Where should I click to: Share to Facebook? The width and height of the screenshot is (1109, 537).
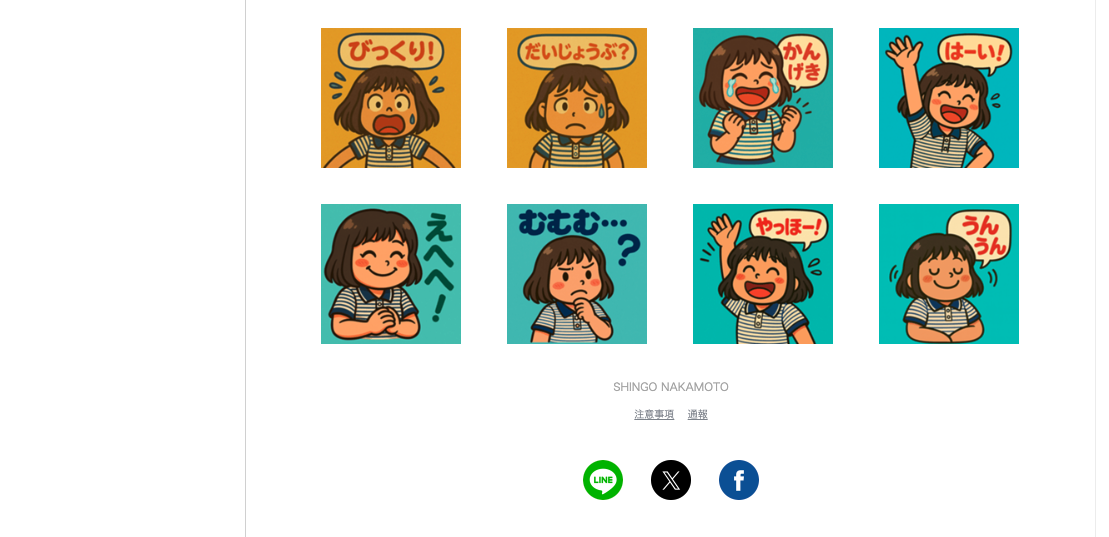(739, 480)
